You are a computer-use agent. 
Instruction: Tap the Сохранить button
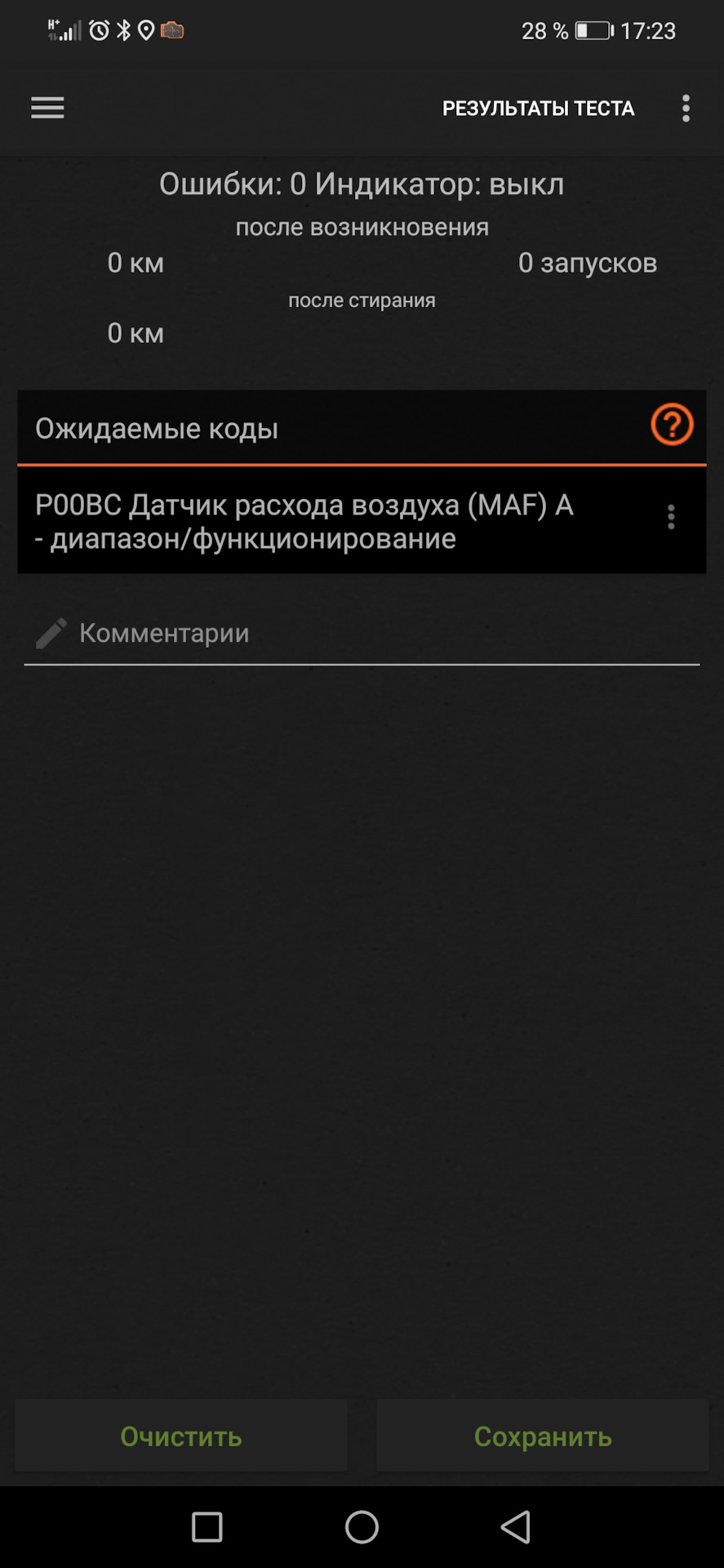click(543, 1437)
